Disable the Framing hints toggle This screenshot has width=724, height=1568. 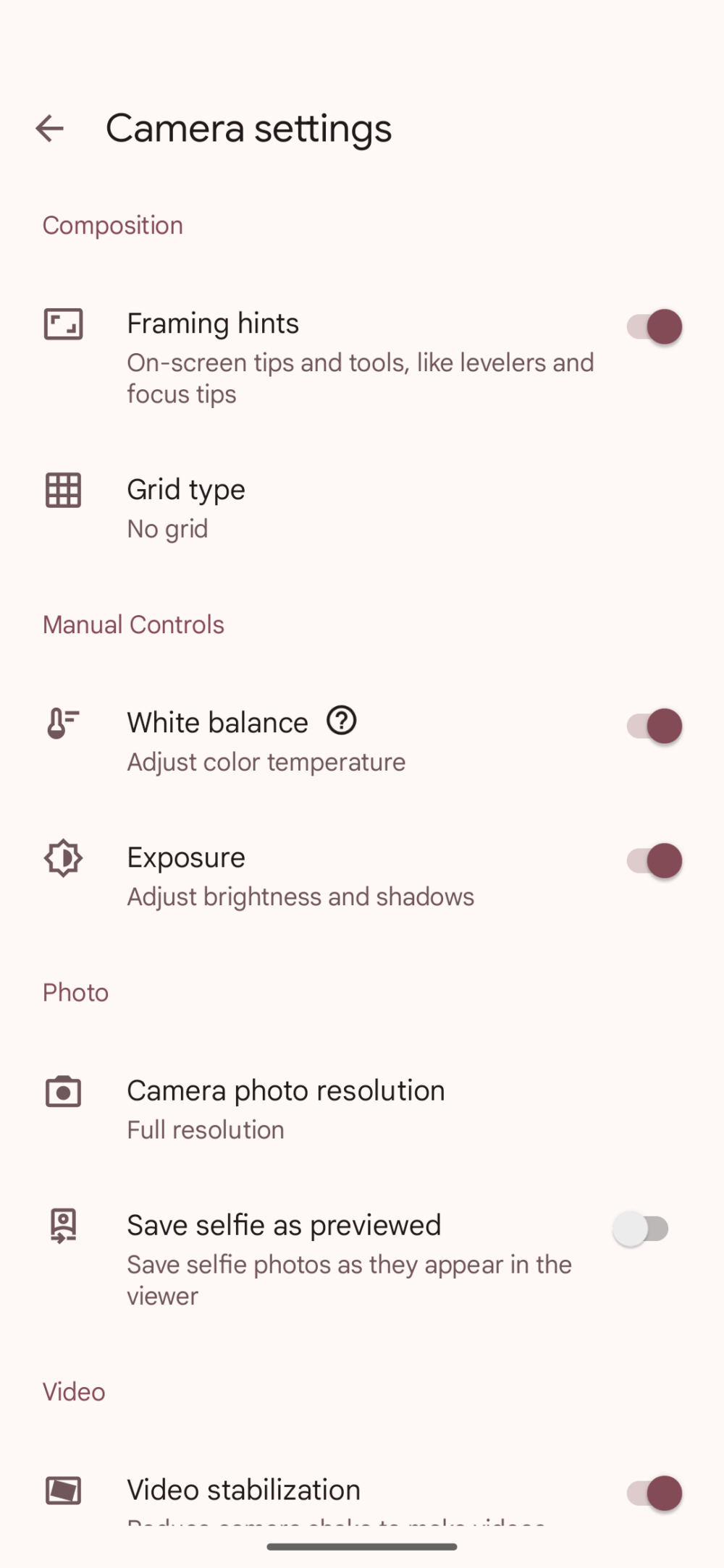pyautogui.click(x=652, y=326)
